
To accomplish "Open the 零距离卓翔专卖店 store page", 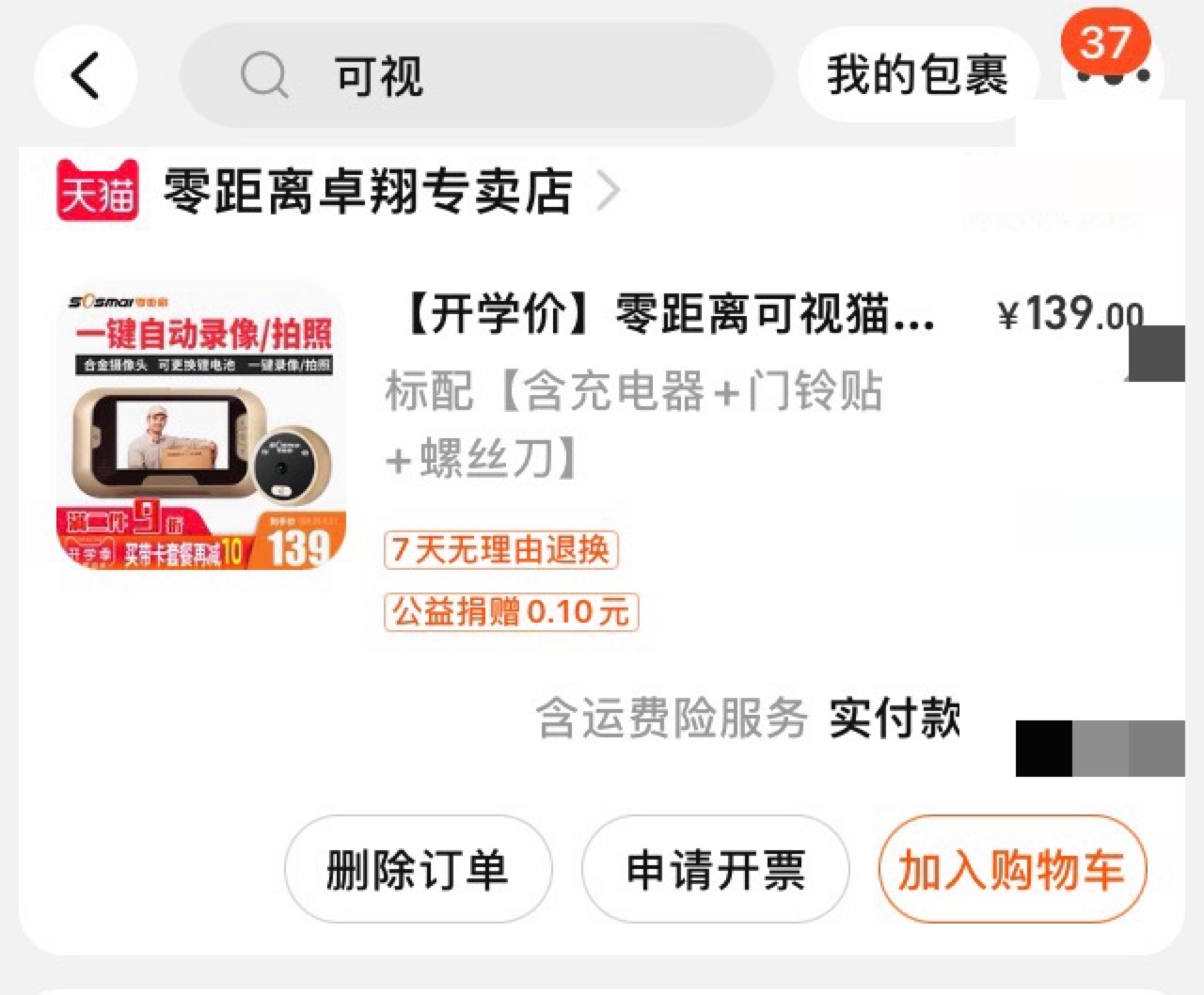I will [x=369, y=192].
